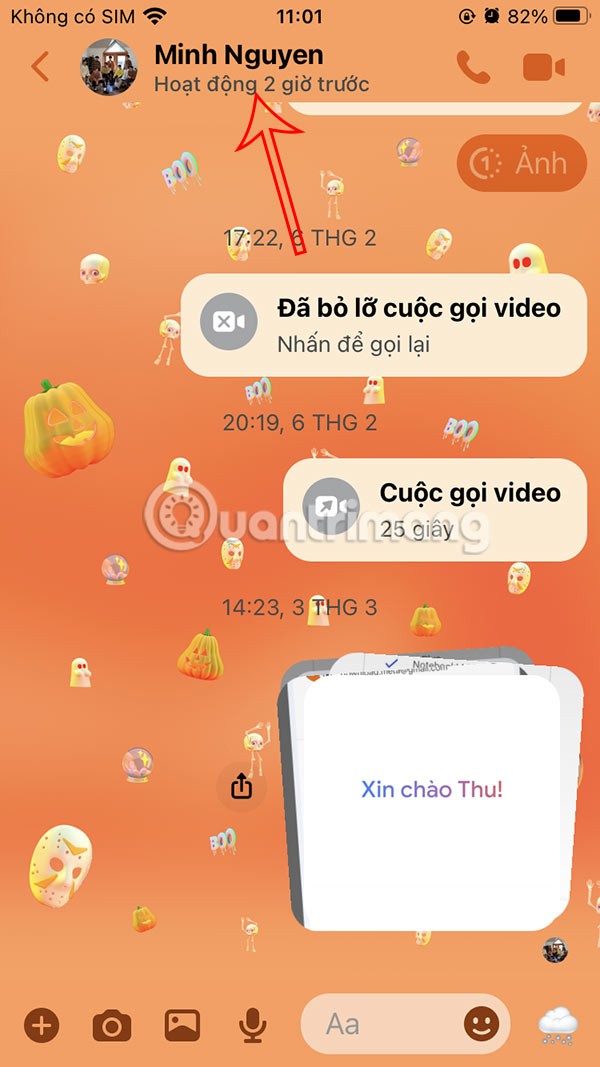Open the emoji picker in message box

tap(482, 1024)
